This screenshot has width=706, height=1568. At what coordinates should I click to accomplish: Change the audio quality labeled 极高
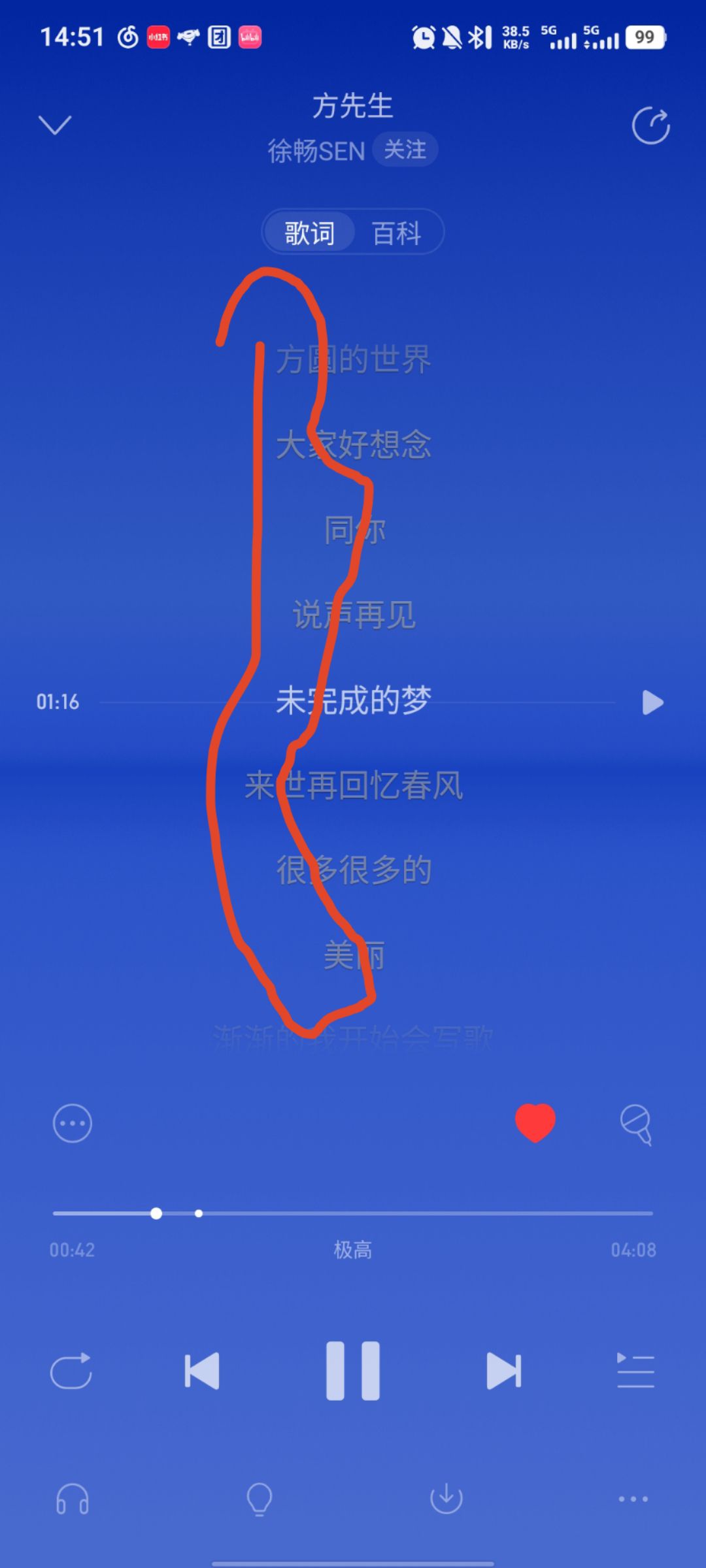(x=353, y=1250)
